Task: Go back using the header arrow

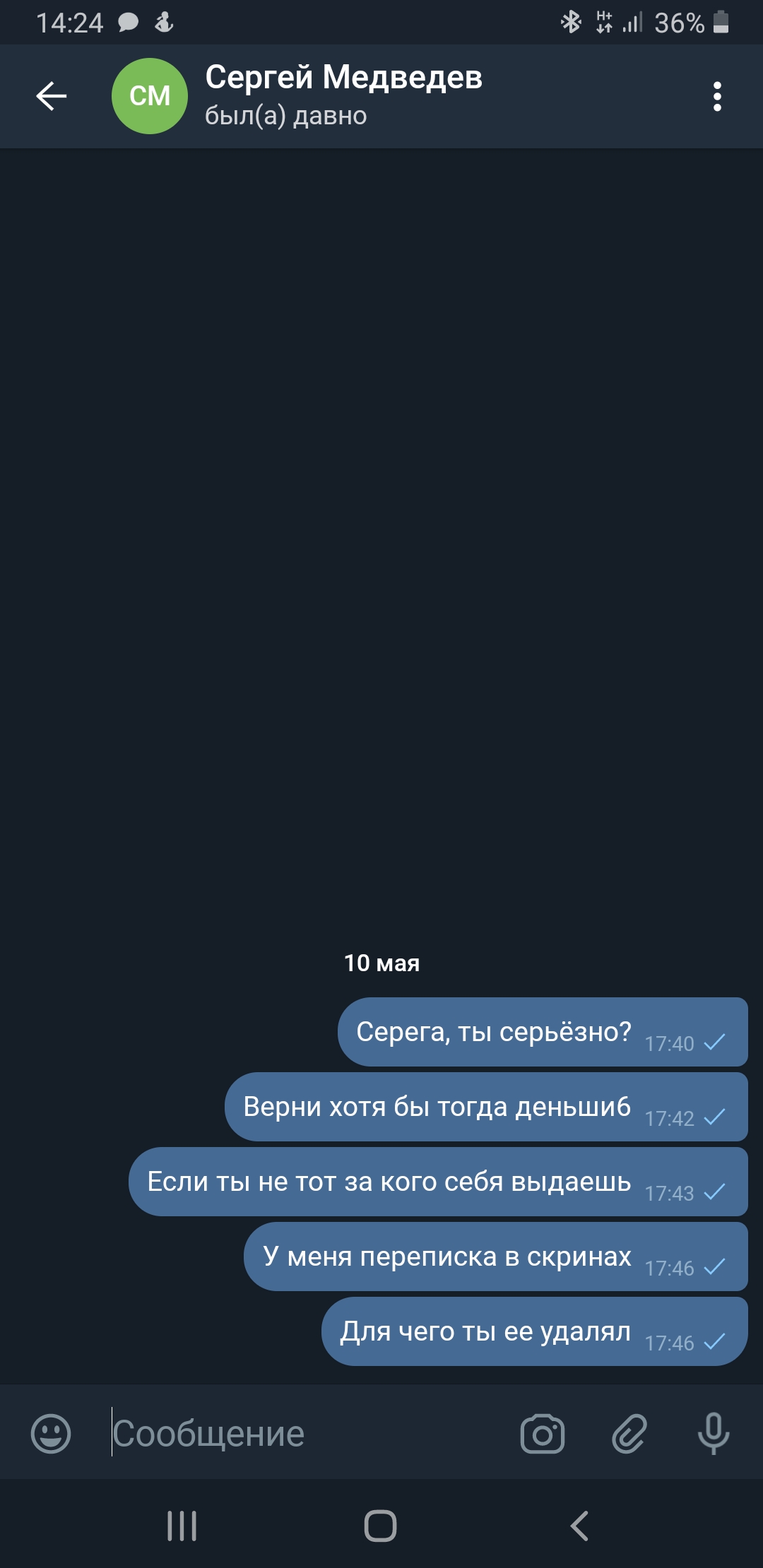Action: pos(52,96)
